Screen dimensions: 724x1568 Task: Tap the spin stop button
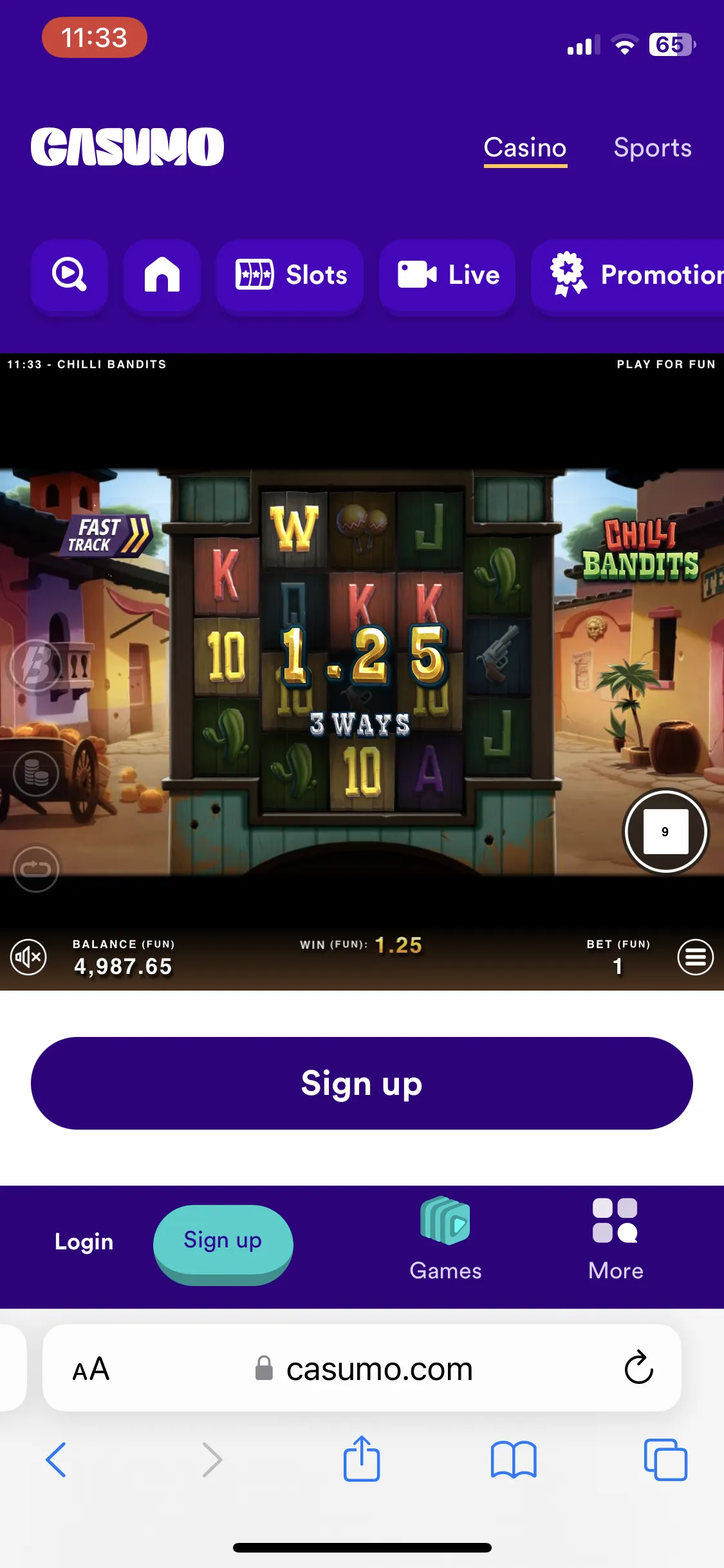pyautogui.click(x=665, y=832)
